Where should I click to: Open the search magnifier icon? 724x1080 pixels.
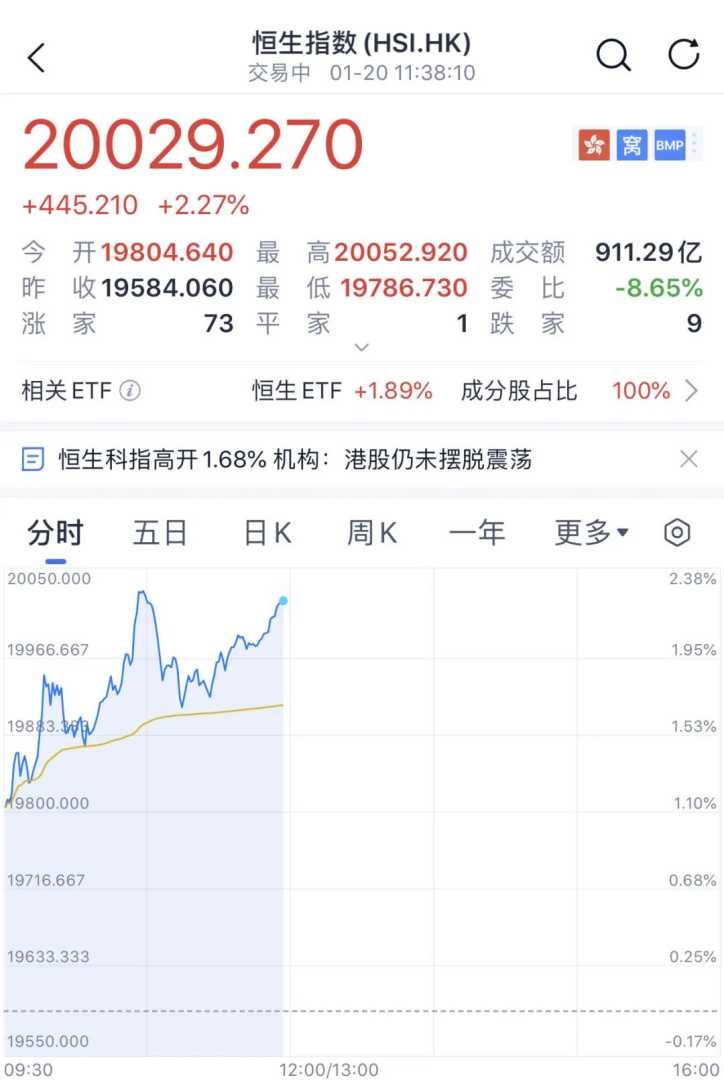coord(613,56)
